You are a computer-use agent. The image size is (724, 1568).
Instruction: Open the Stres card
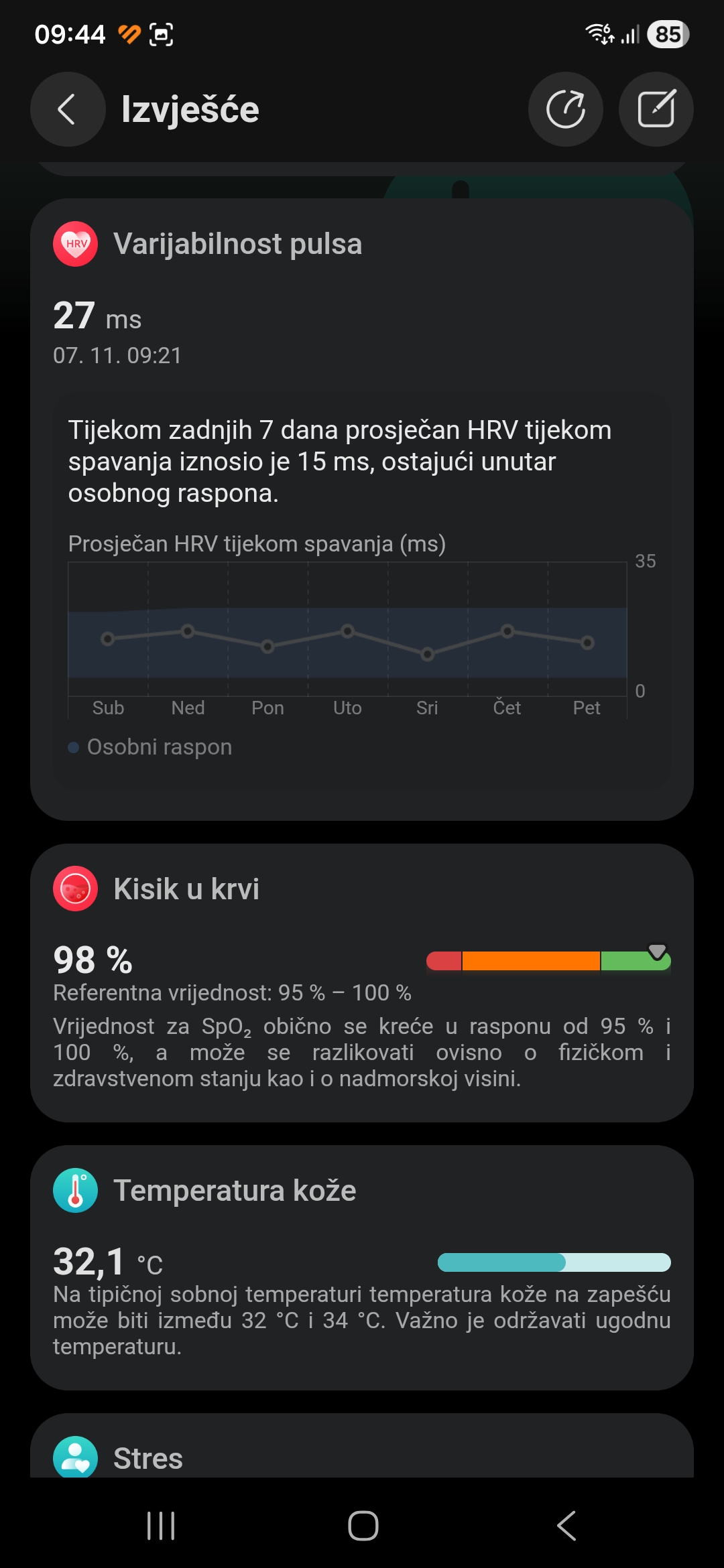[147, 1457]
